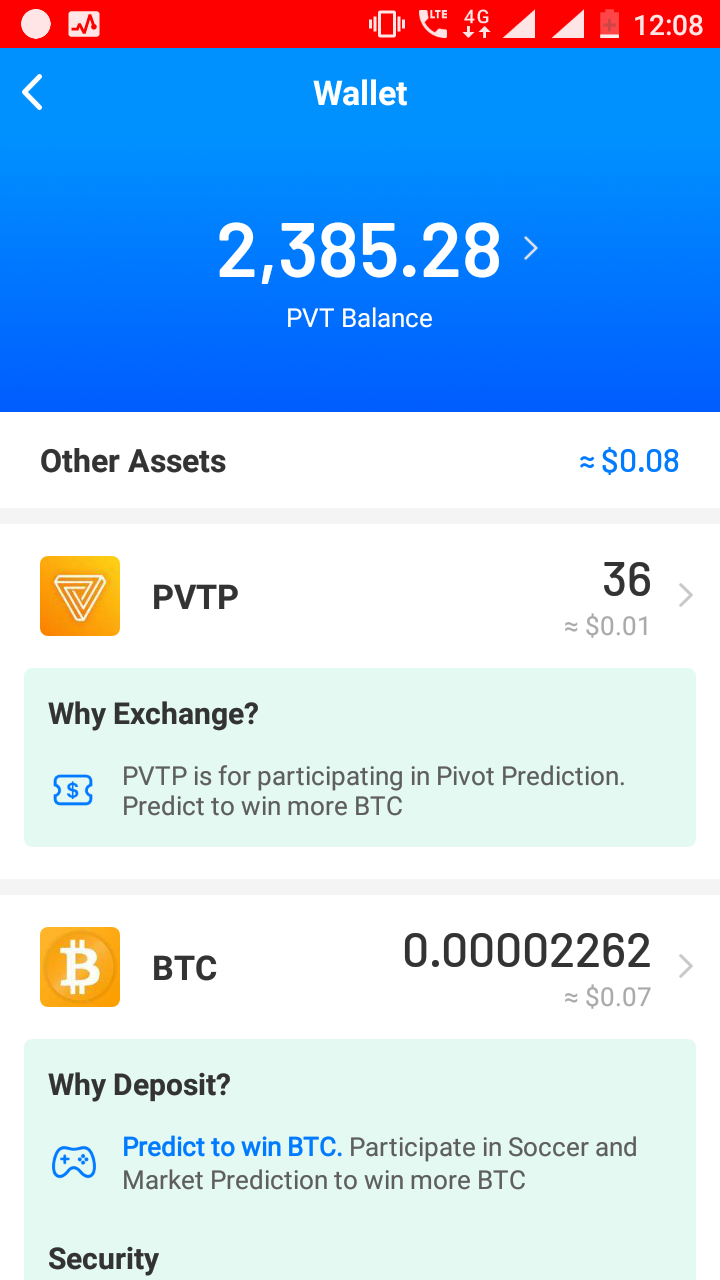Tap the total Other Assets value $0.08

point(629,460)
